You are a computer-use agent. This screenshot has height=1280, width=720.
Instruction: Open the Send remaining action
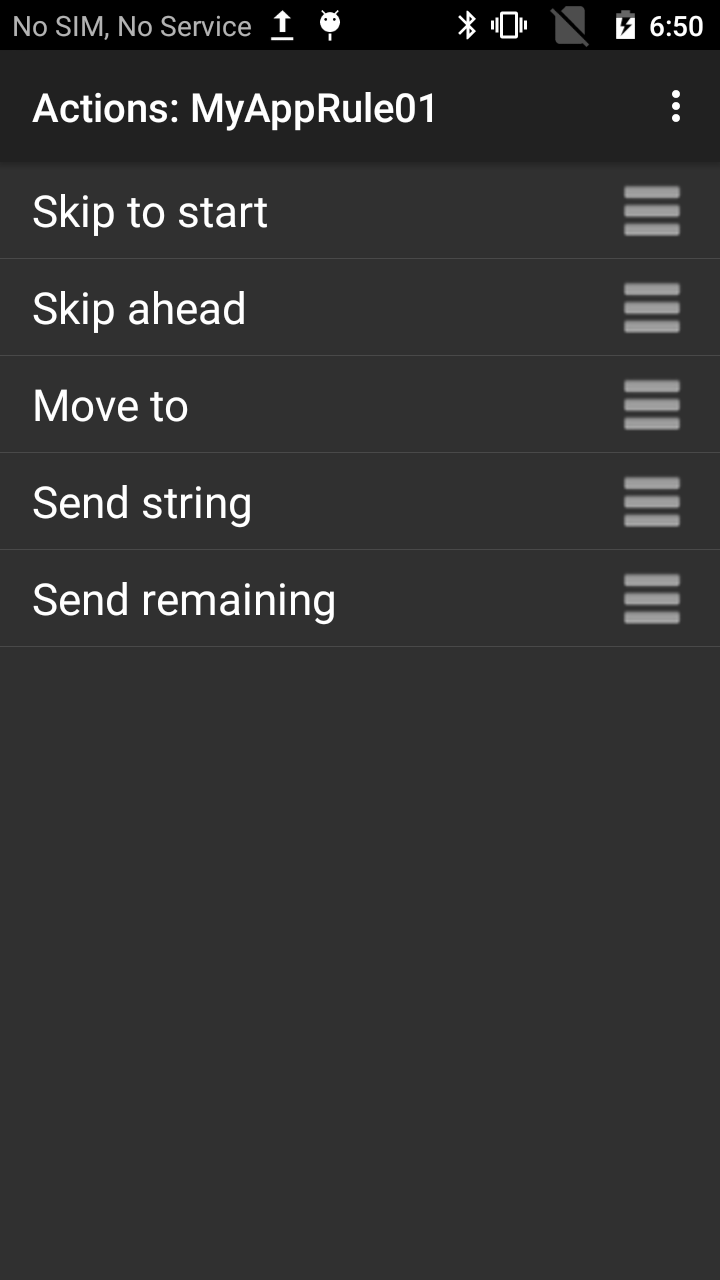[184, 600]
